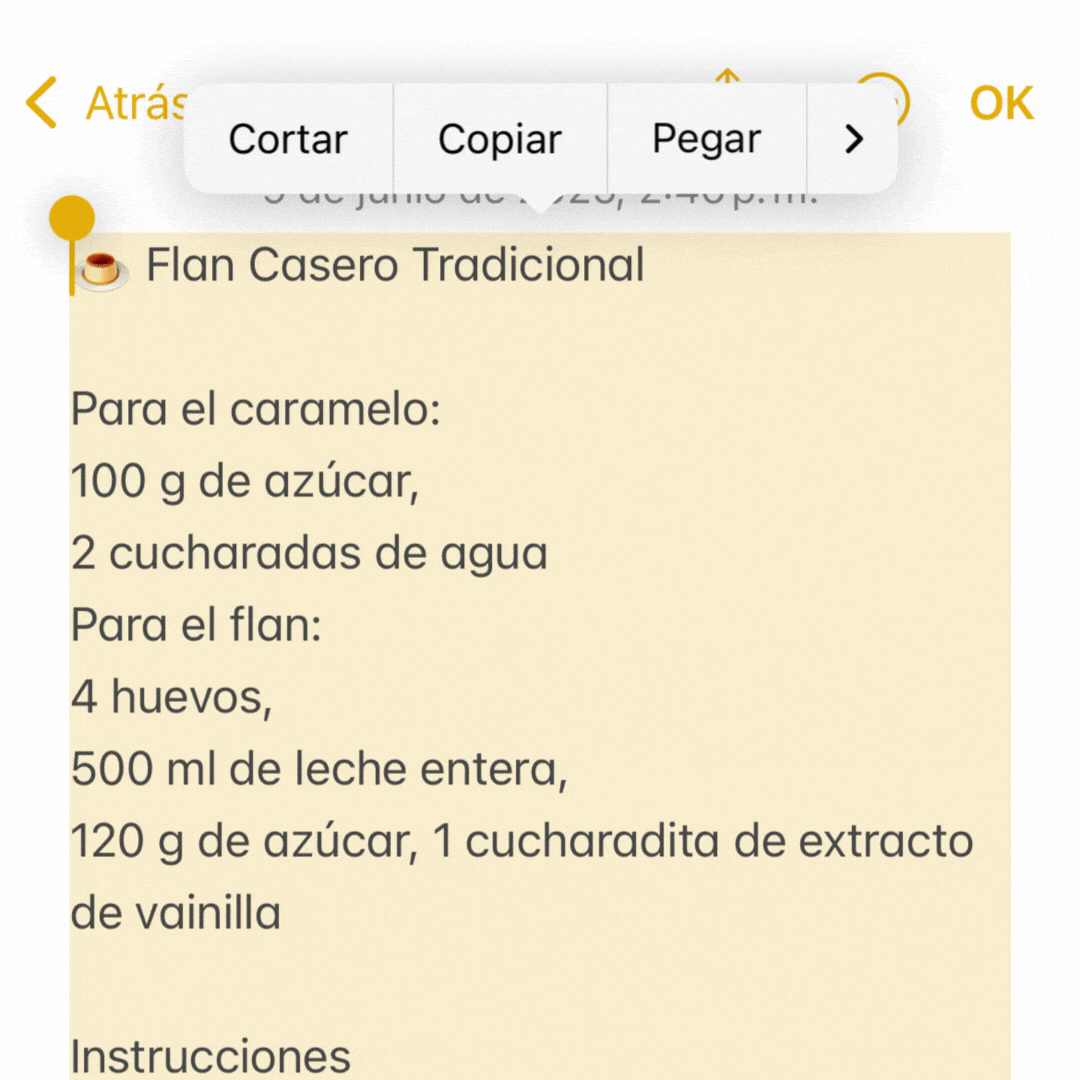This screenshot has width=1080, height=1080.
Task: Show more edit menu options arrow
Action: coord(853,139)
